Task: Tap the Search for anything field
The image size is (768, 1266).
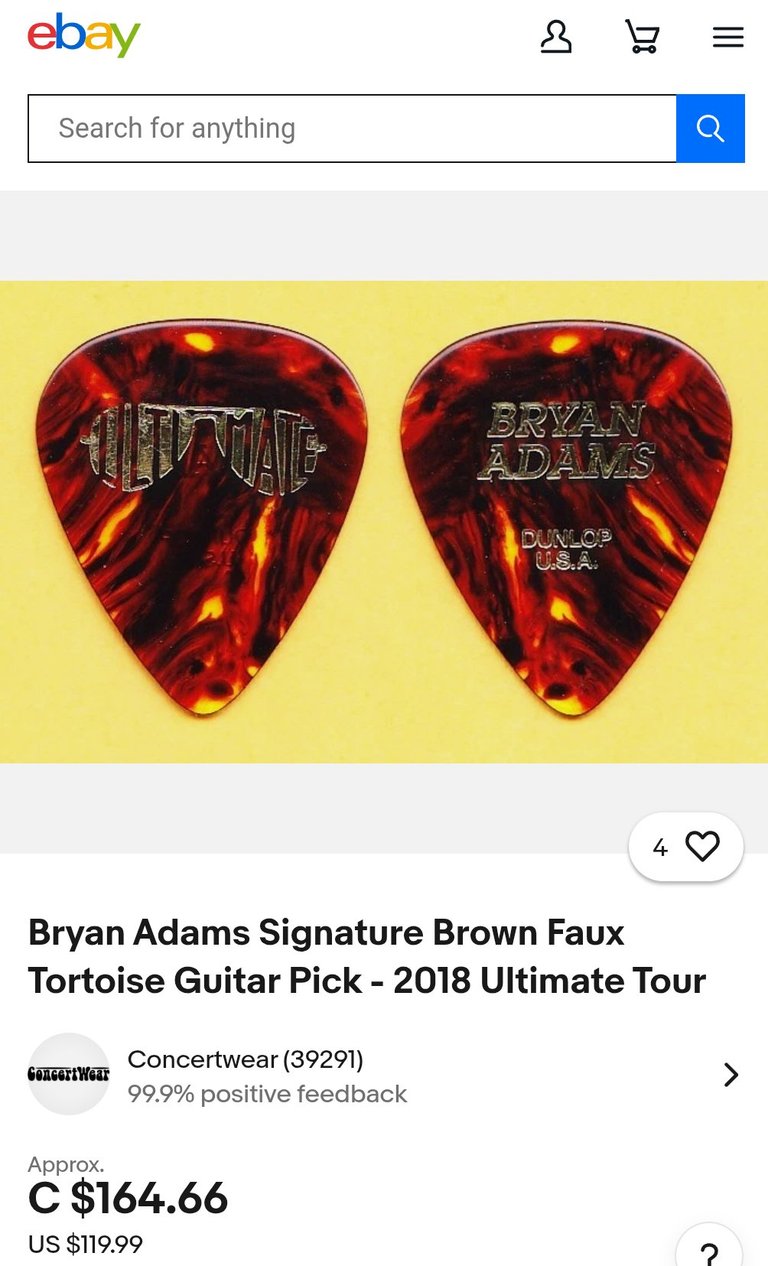Action: pos(352,128)
